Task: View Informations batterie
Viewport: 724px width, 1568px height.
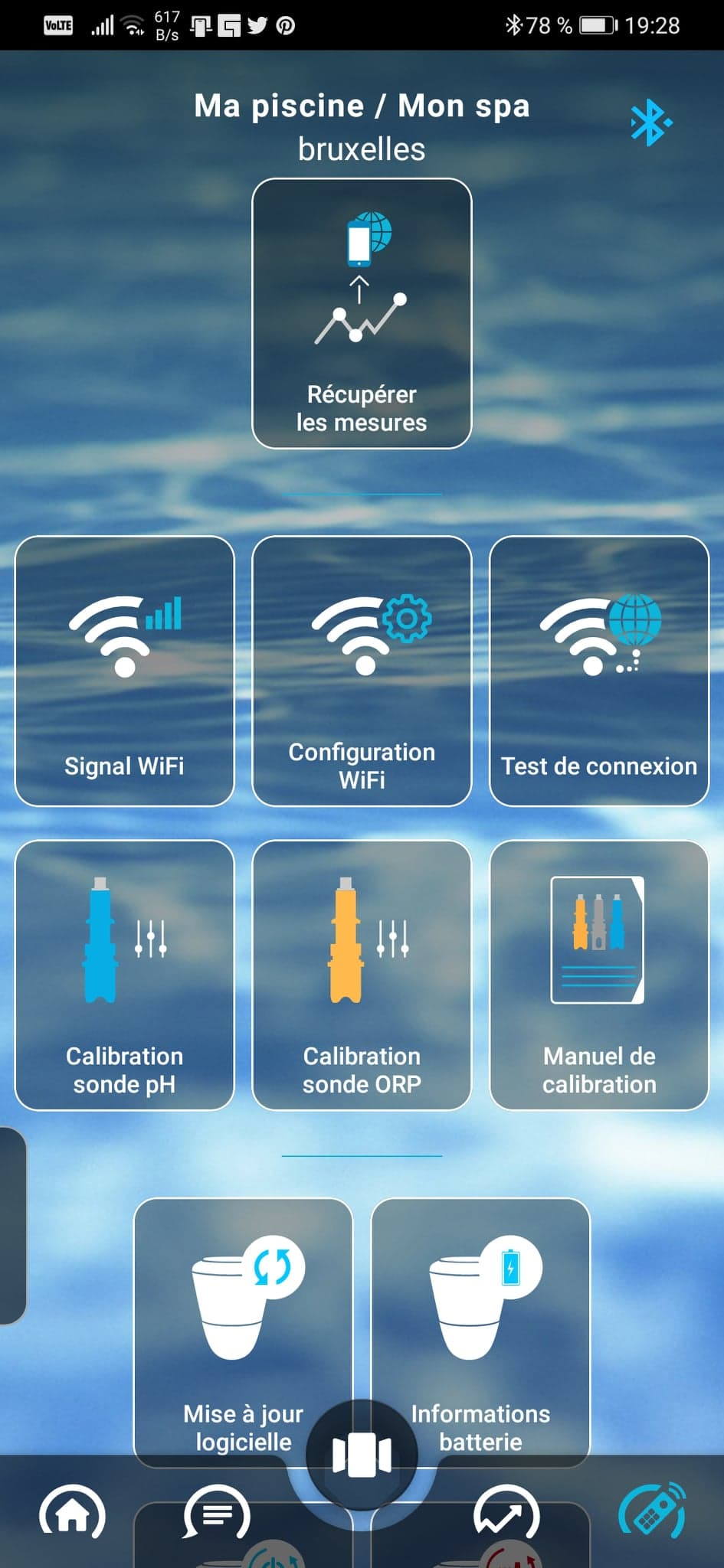Action: pyautogui.click(x=480, y=1332)
